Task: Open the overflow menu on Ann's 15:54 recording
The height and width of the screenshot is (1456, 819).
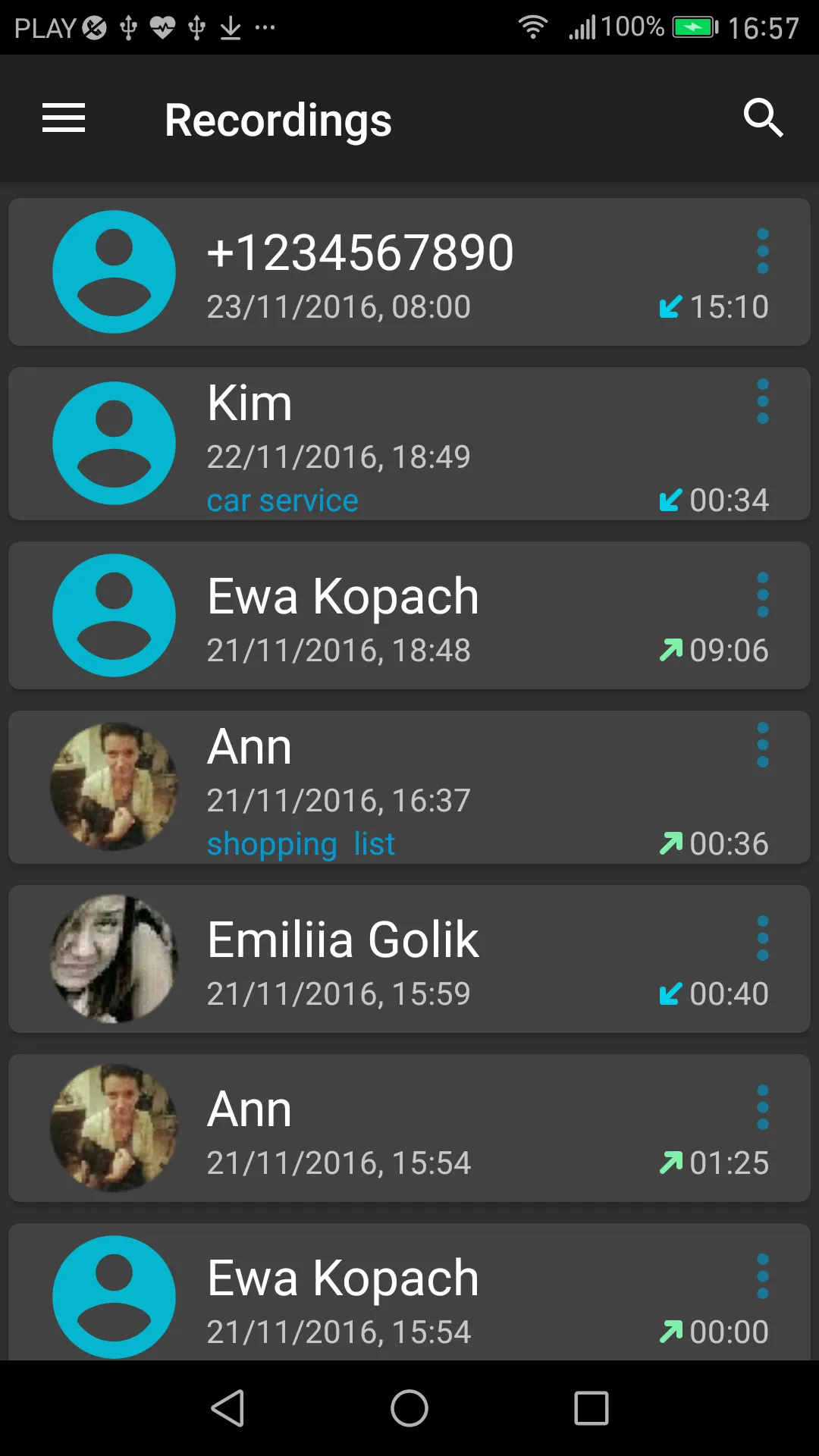Action: pos(763,1109)
